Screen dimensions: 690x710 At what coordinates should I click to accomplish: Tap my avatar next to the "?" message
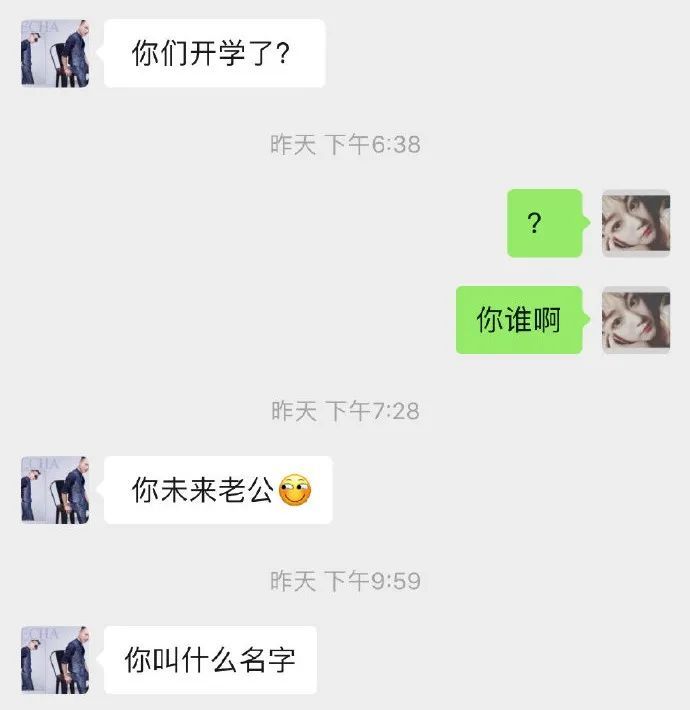point(636,223)
